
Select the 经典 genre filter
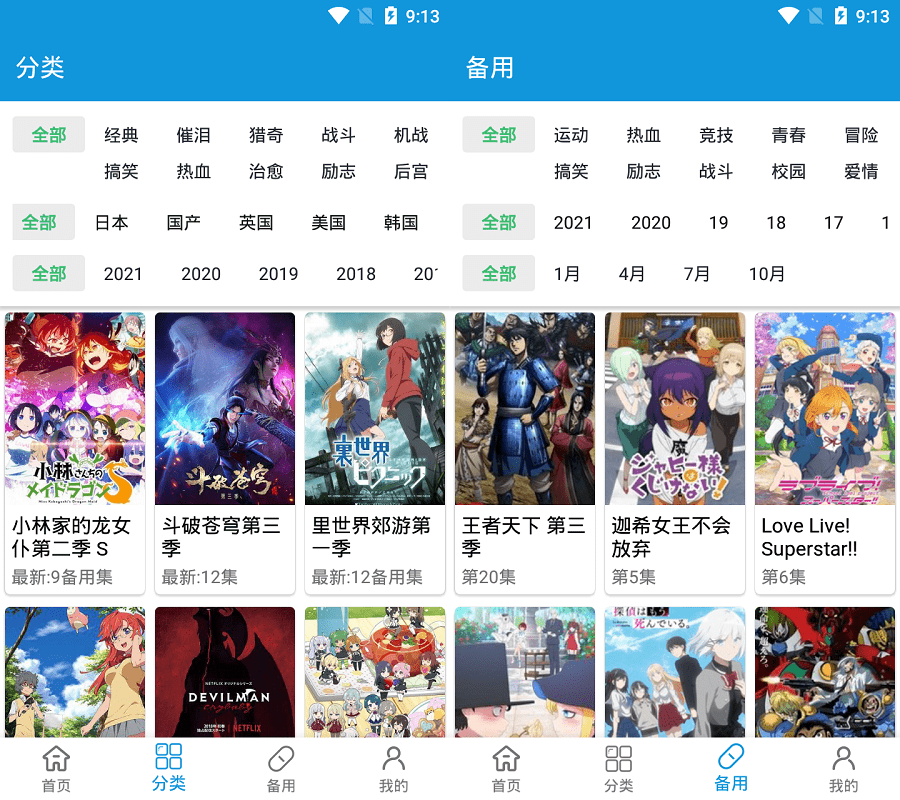pyautogui.click(x=121, y=135)
